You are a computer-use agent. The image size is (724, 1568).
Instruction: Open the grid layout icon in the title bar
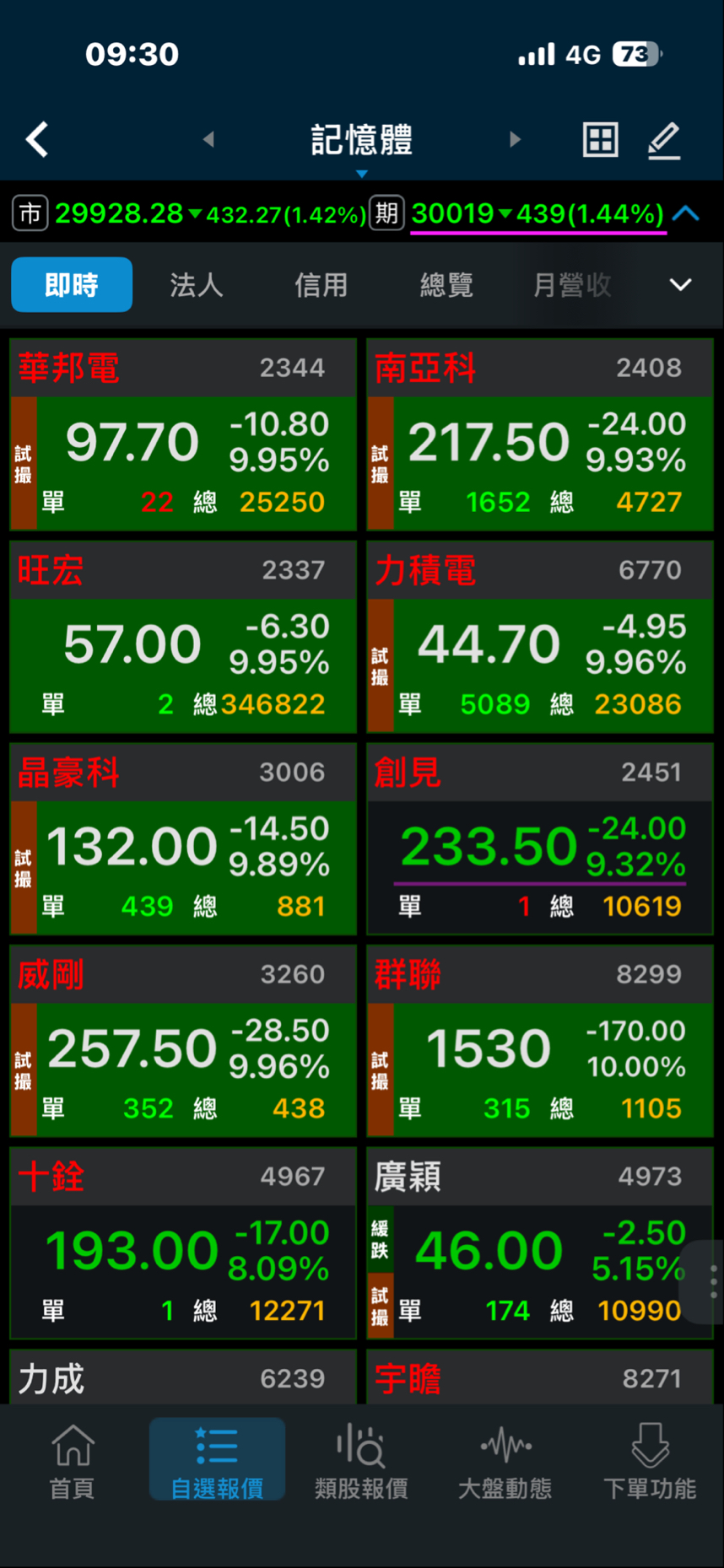tap(600, 139)
